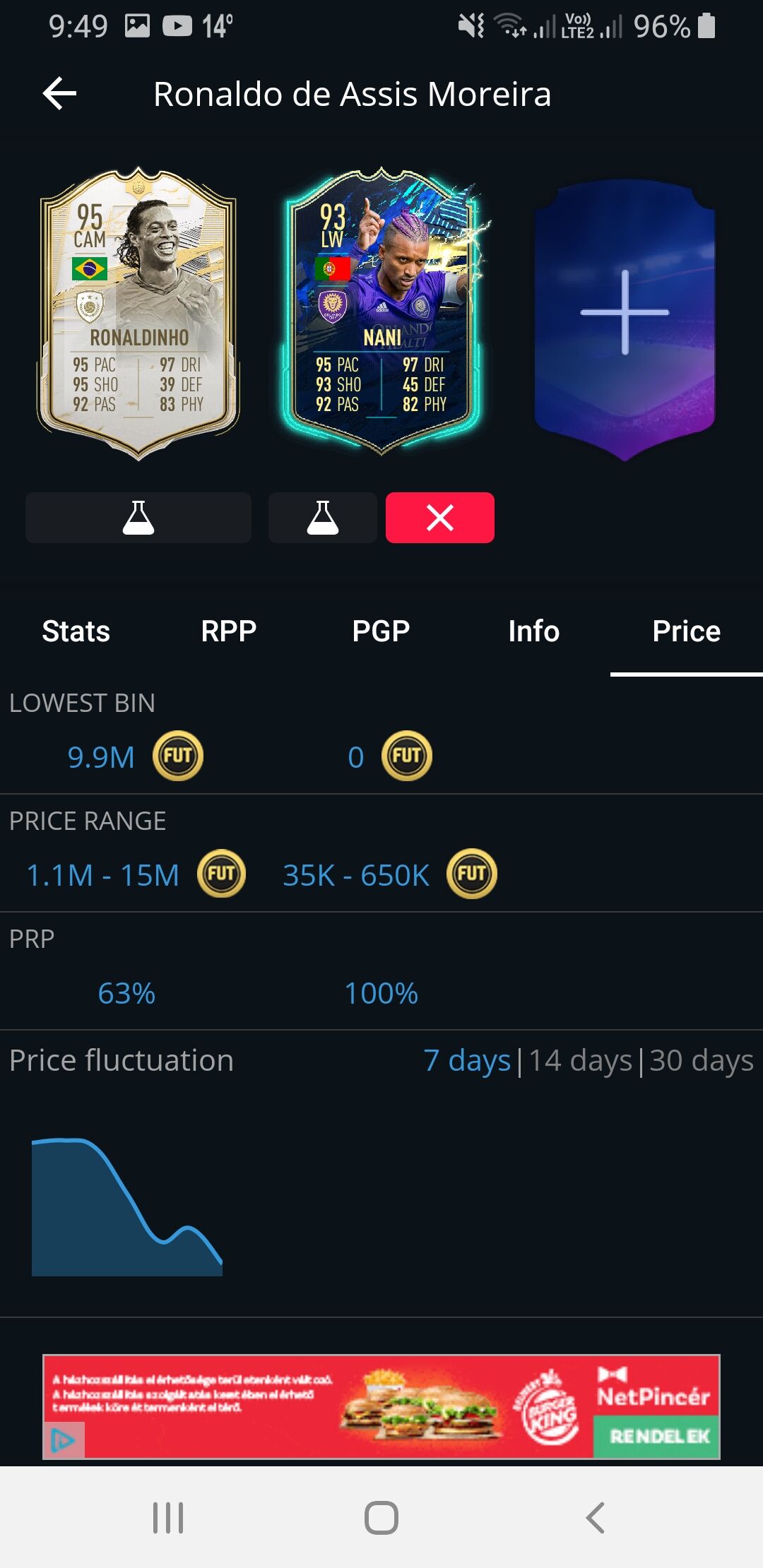The width and height of the screenshot is (763, 1568).
Task: Switch to the Info tab
Action: pos(534,631)
